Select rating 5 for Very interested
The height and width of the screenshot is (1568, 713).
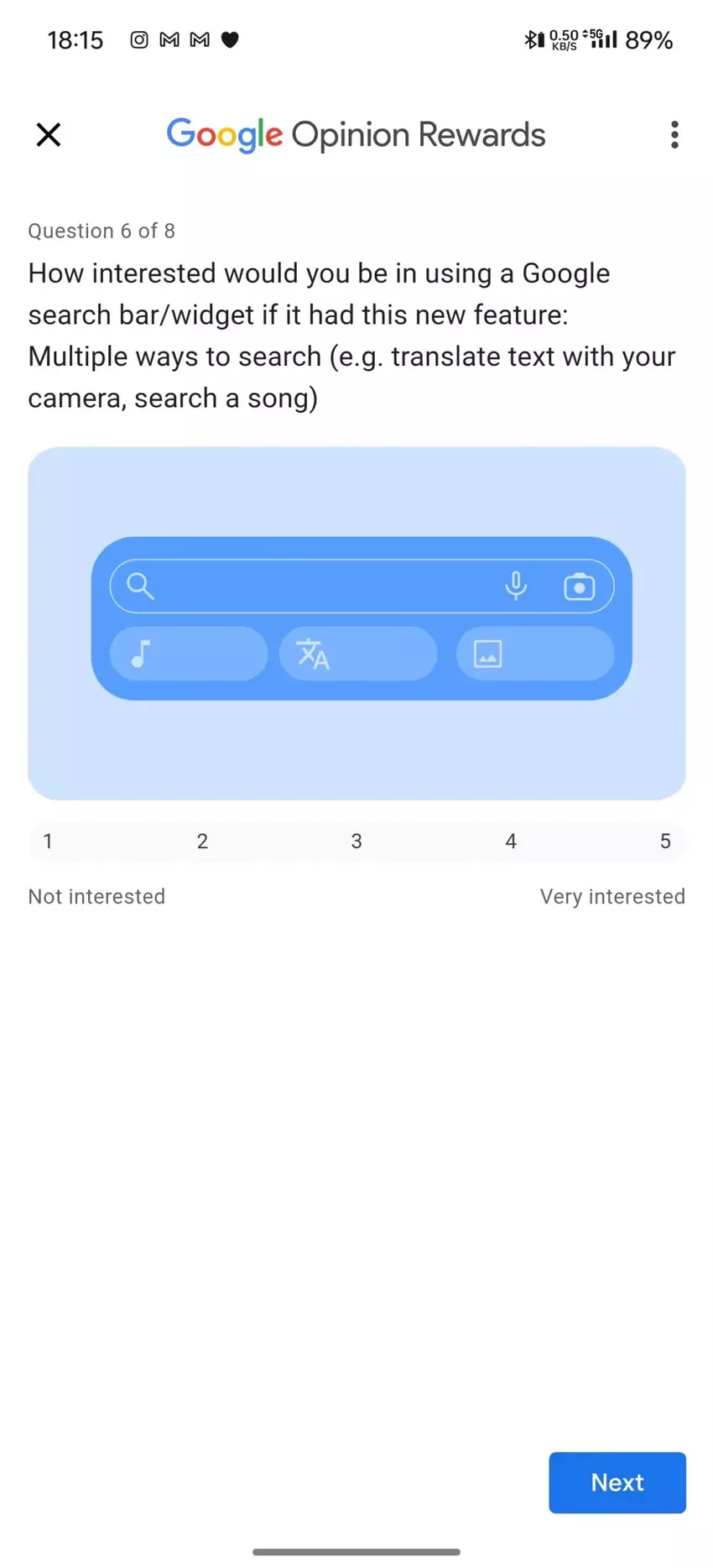tap(664, 841)
